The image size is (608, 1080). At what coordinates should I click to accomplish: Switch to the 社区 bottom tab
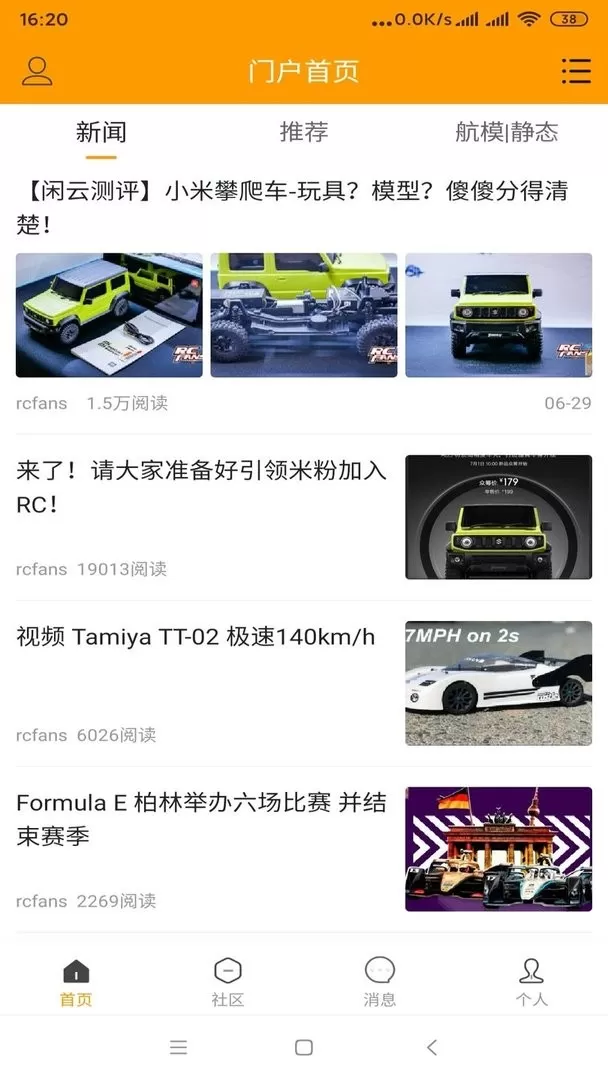tap(228, 982)
